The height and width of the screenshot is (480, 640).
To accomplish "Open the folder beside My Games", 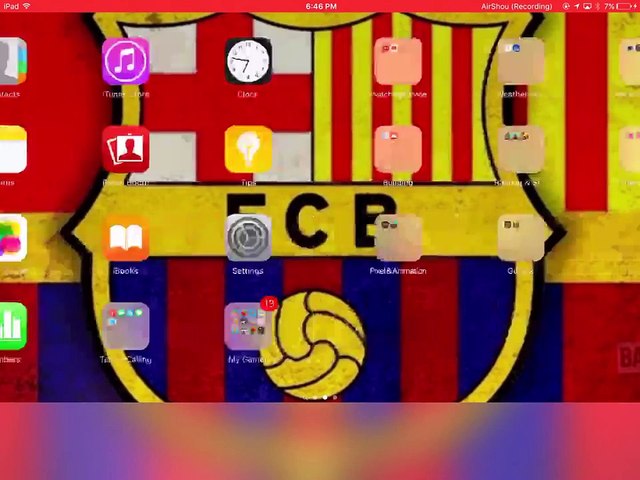I will [126, 326].
